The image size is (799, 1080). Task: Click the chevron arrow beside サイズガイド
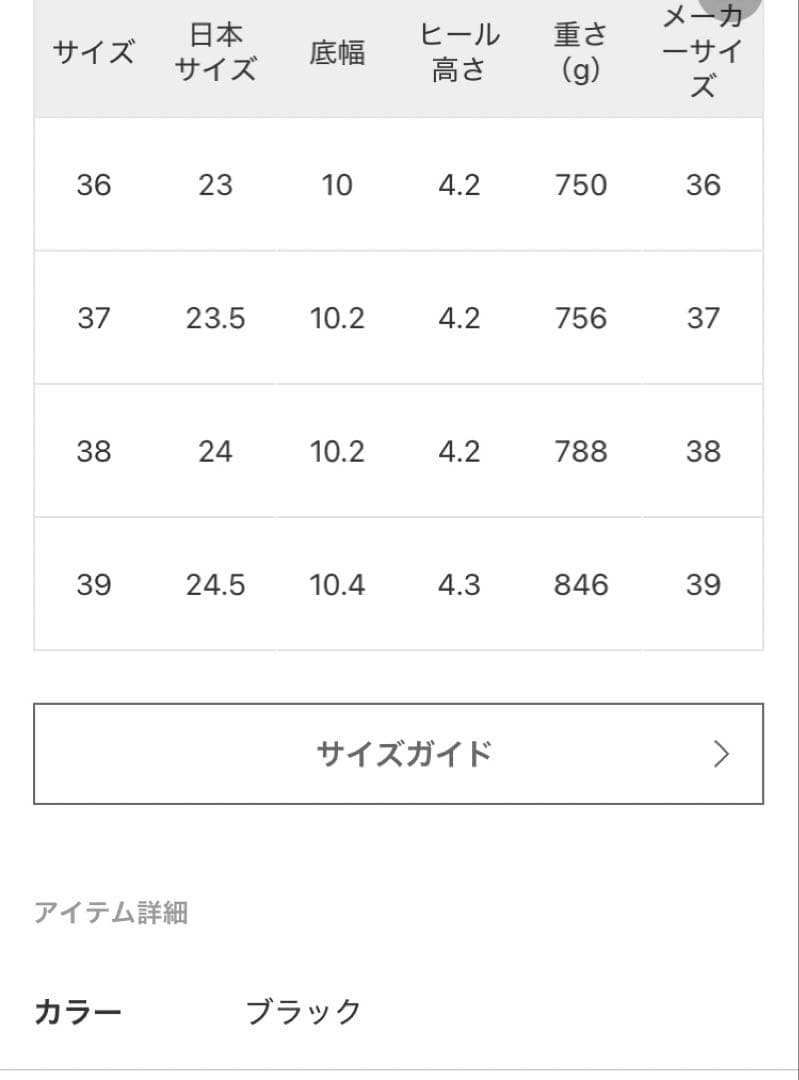pos(721,754)
